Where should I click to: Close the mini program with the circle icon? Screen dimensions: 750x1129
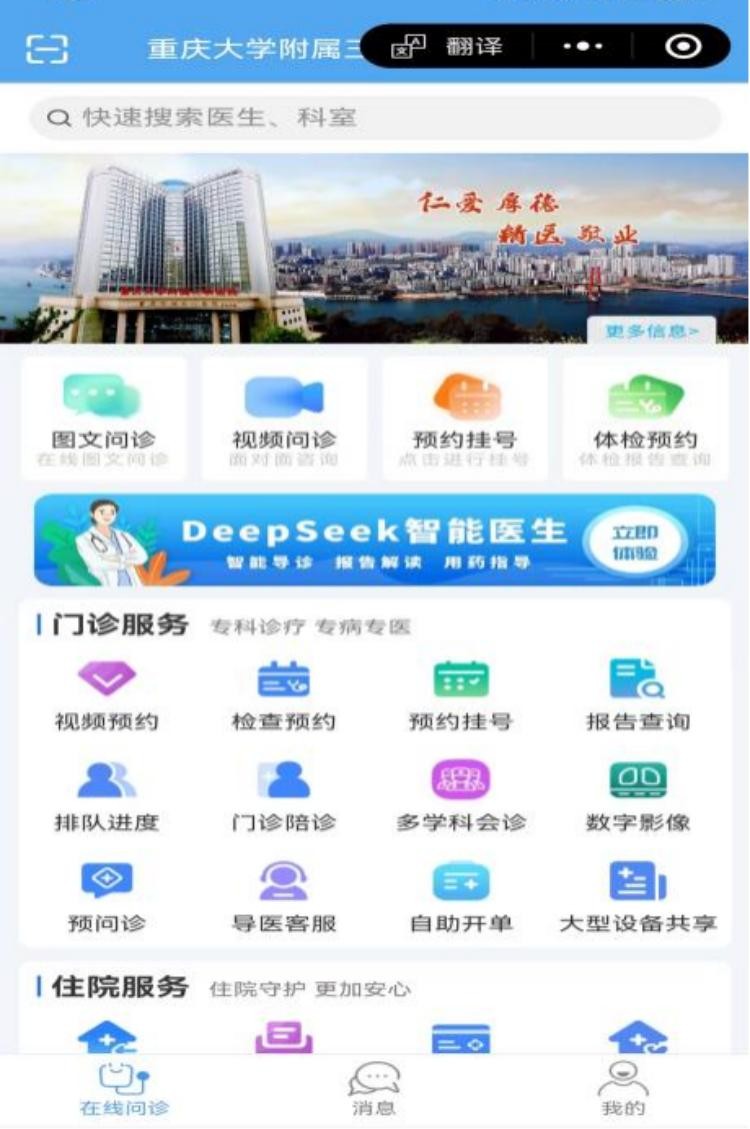click(x=682, y=47)
